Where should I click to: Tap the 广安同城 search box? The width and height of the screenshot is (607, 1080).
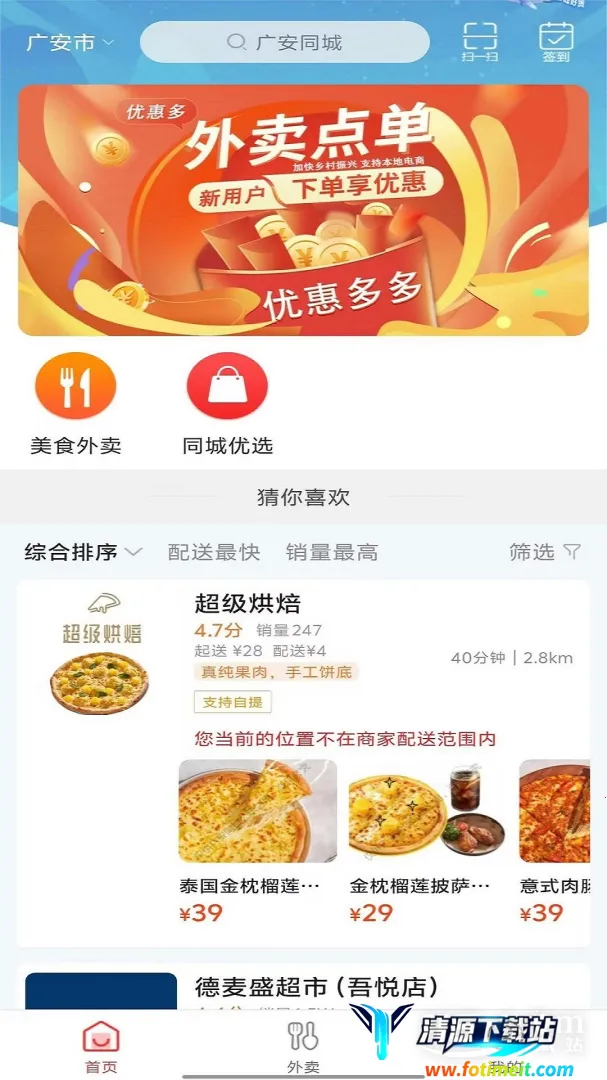(x=285, y=43)
